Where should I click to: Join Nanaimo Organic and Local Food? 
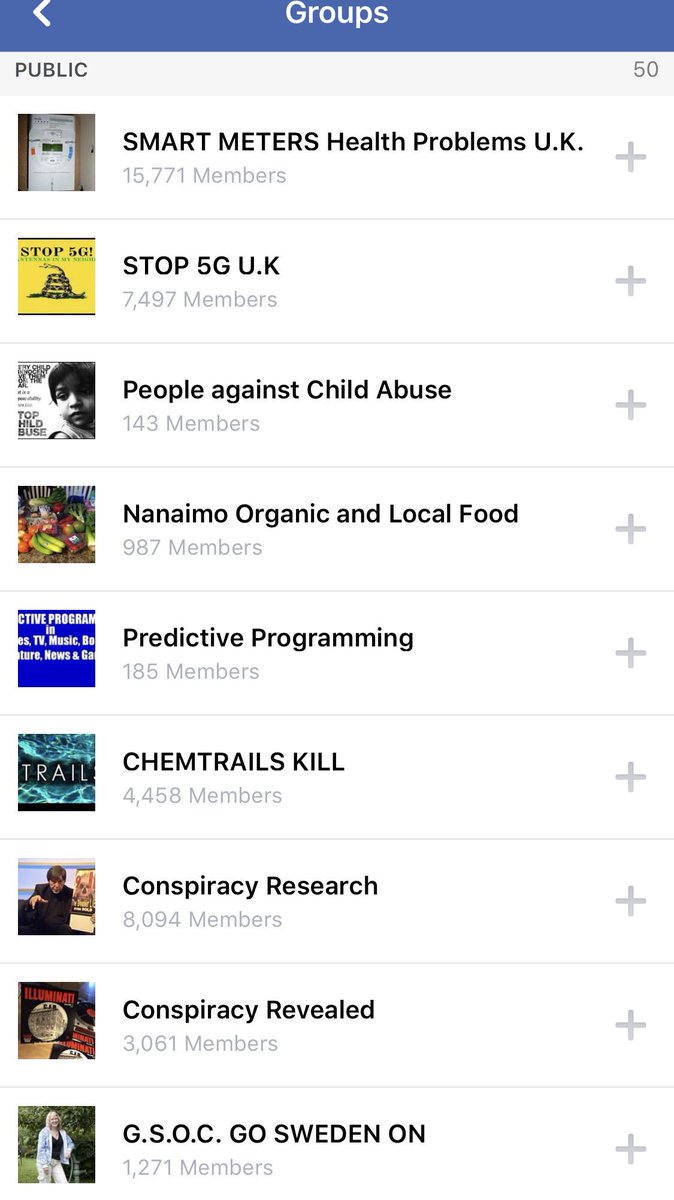coord(630,529)
